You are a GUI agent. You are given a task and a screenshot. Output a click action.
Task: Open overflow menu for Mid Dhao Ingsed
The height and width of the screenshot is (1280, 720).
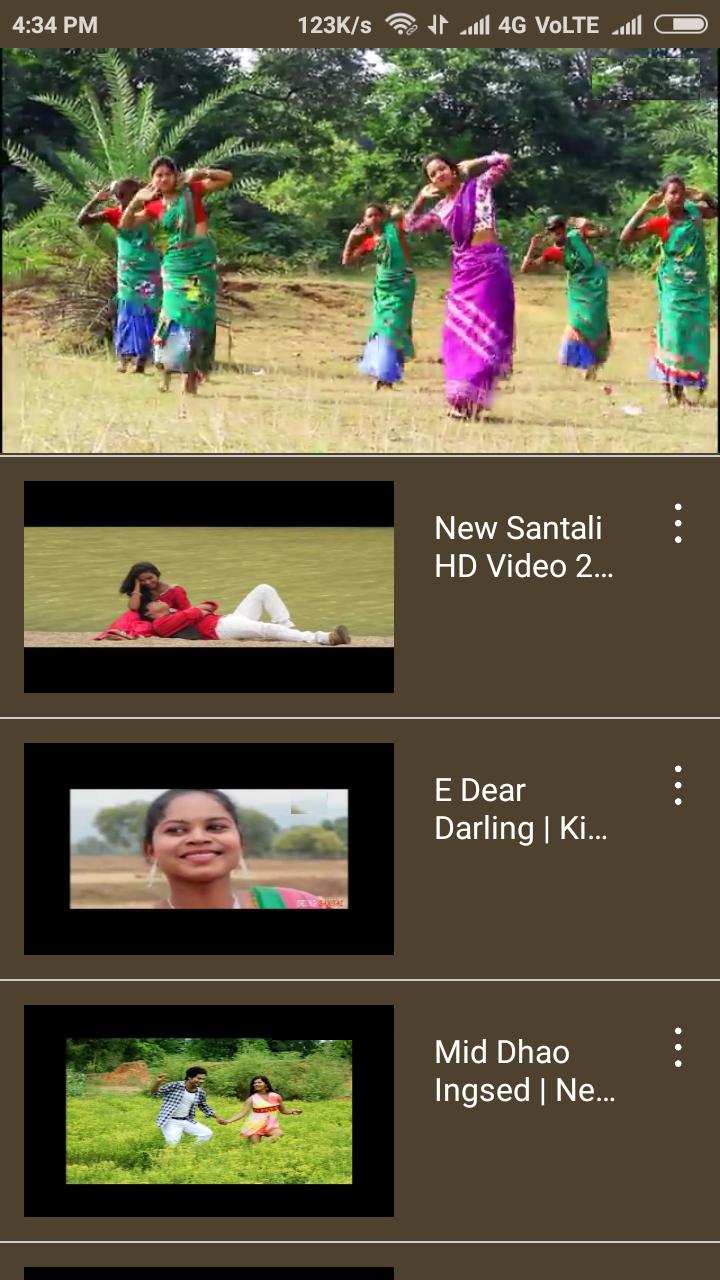tap(678, 1048)
